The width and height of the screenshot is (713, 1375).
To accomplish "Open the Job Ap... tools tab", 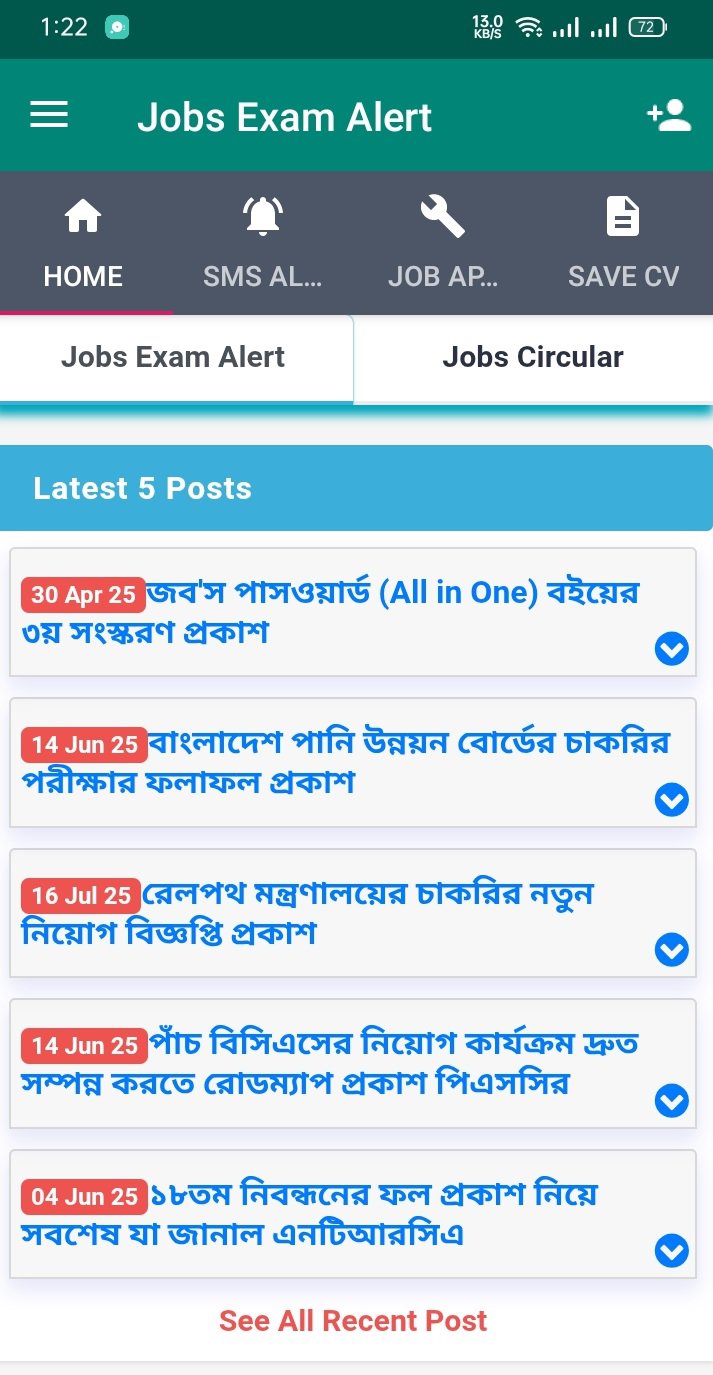I will tap(442, 243).
